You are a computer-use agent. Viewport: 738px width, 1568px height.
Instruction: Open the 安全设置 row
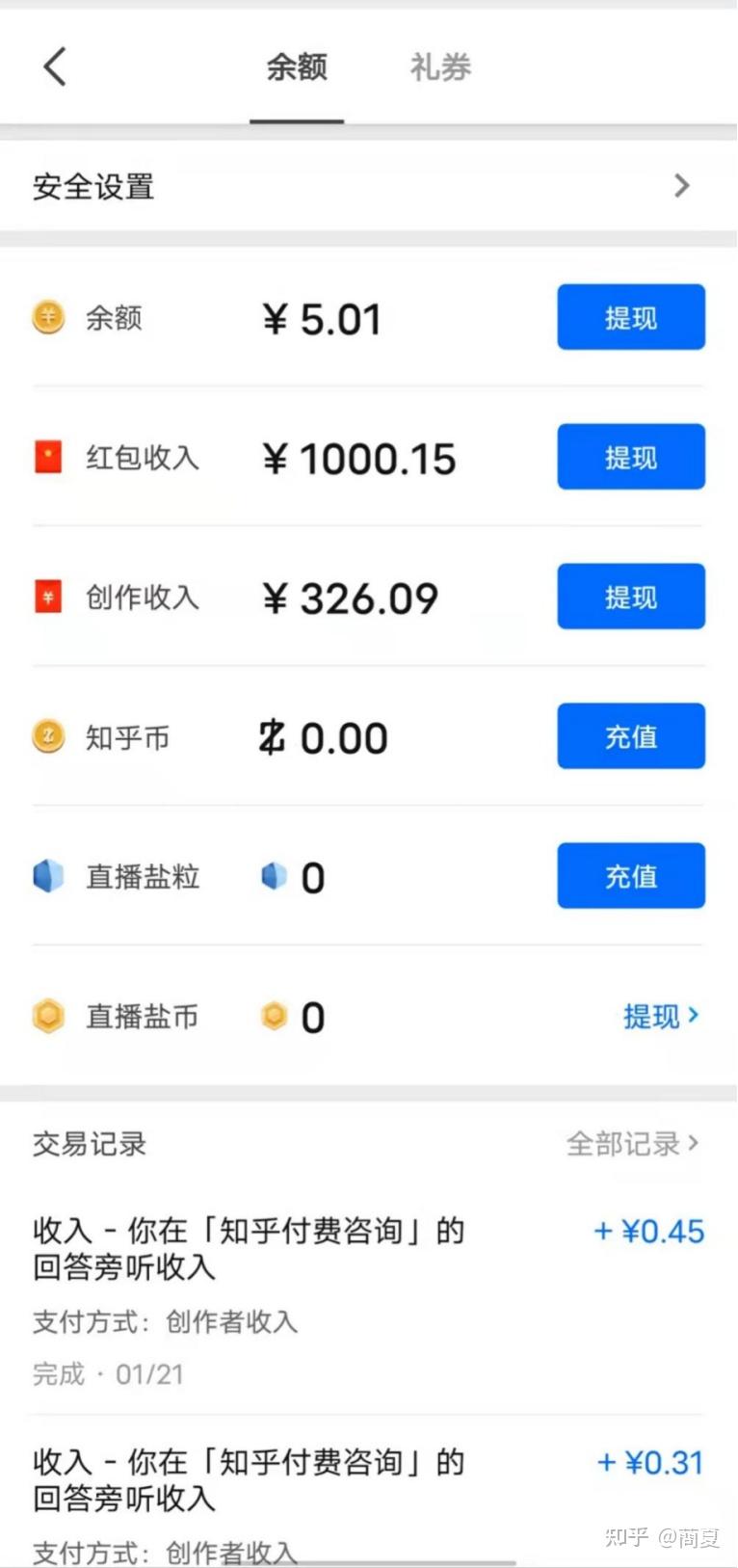tap(369, 186)
